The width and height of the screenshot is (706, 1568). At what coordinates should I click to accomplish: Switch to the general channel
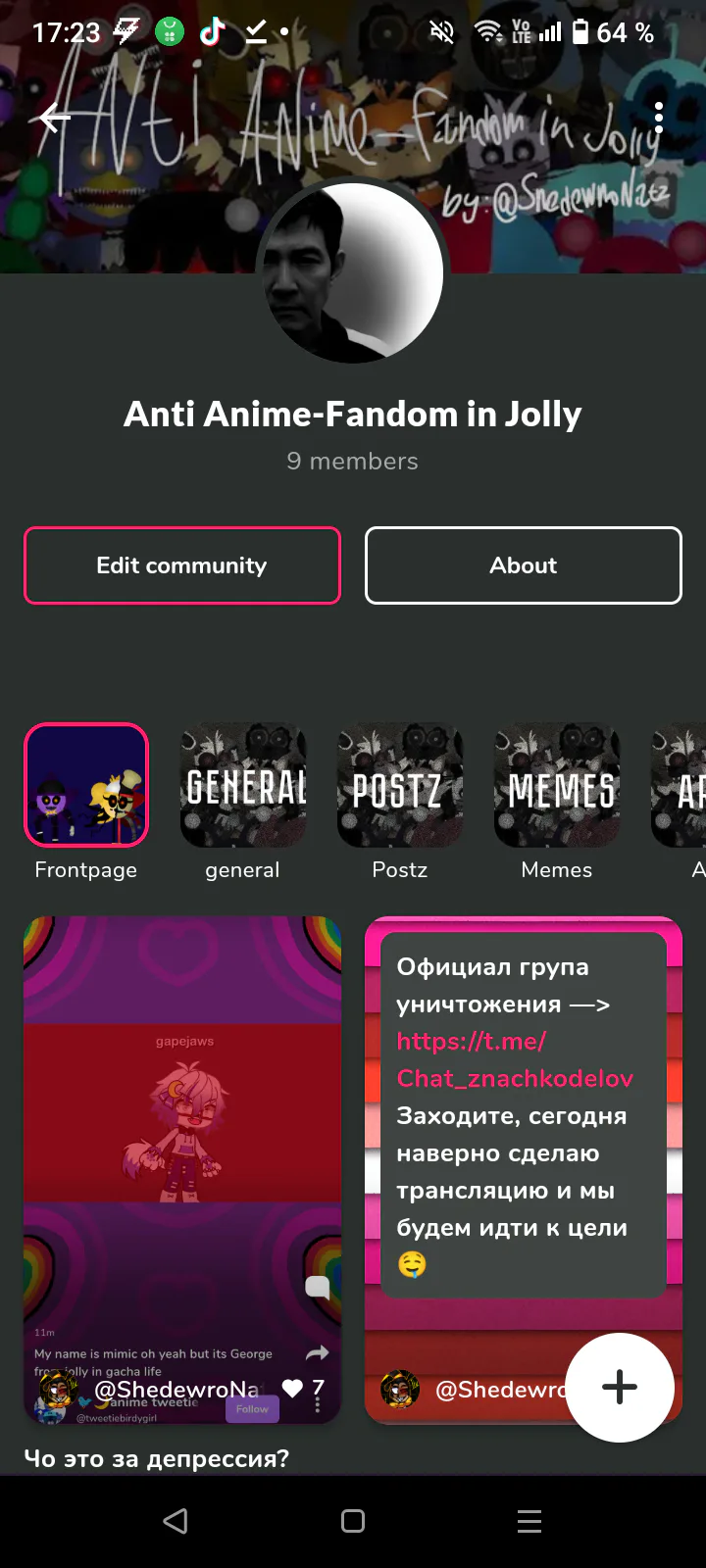click(243, 785)
